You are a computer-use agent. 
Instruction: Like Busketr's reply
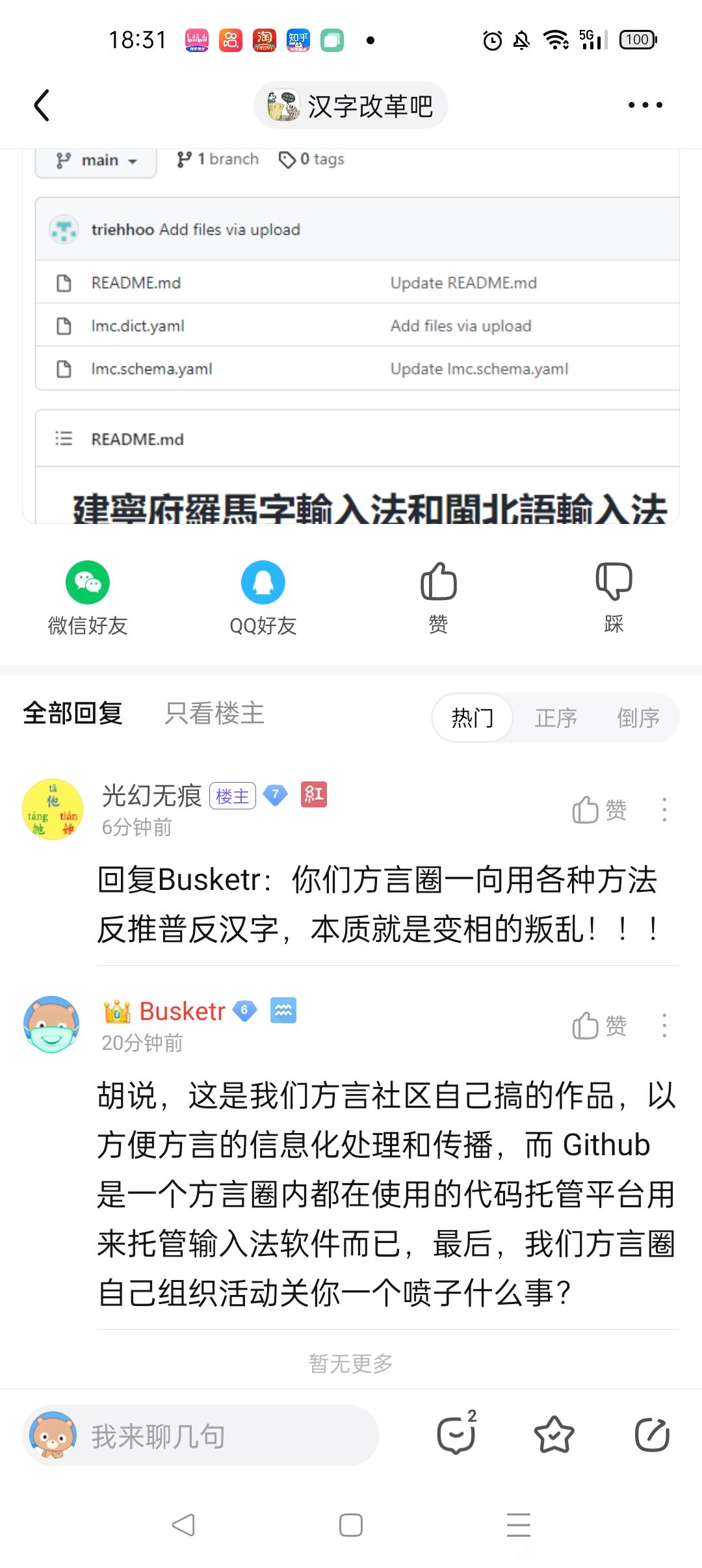click(x=599, y=1026)
